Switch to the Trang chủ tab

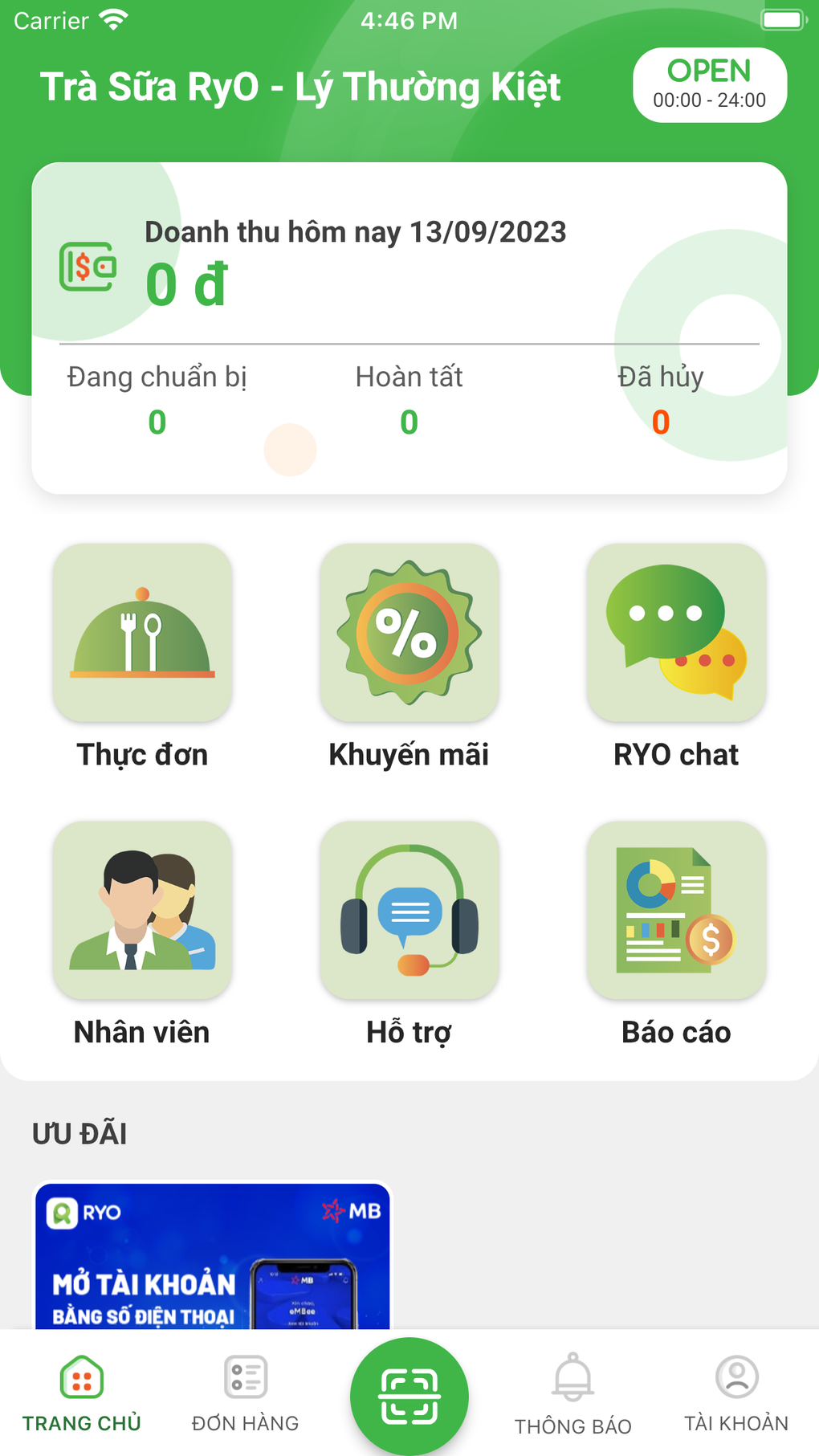(82, 1394)
